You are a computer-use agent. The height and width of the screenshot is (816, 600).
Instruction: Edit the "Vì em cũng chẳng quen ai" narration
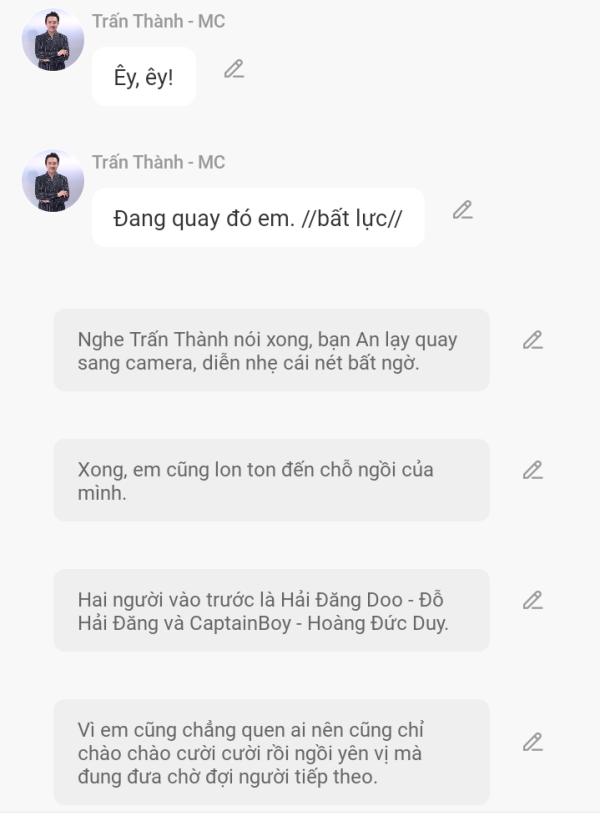point(533,742)
